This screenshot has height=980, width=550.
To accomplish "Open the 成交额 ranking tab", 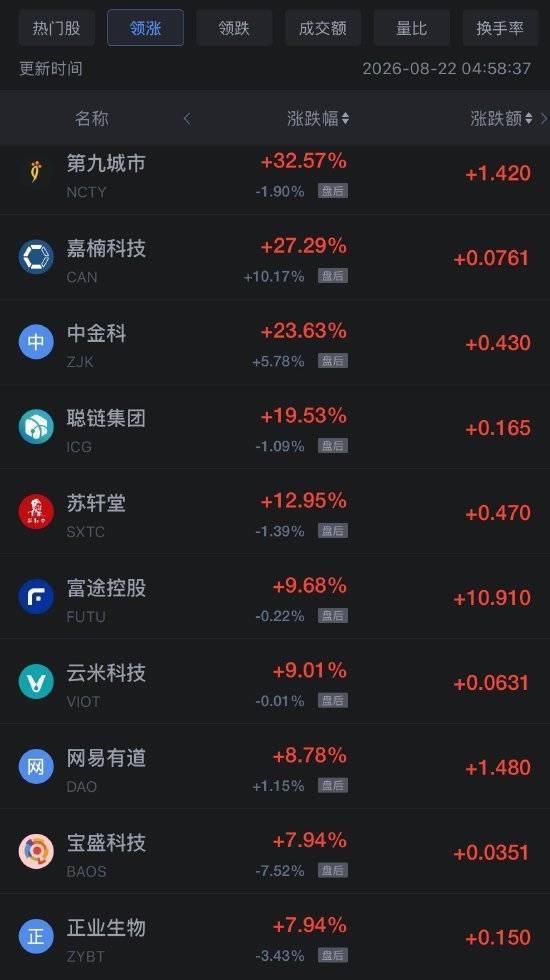I will (x=323, y=28).
